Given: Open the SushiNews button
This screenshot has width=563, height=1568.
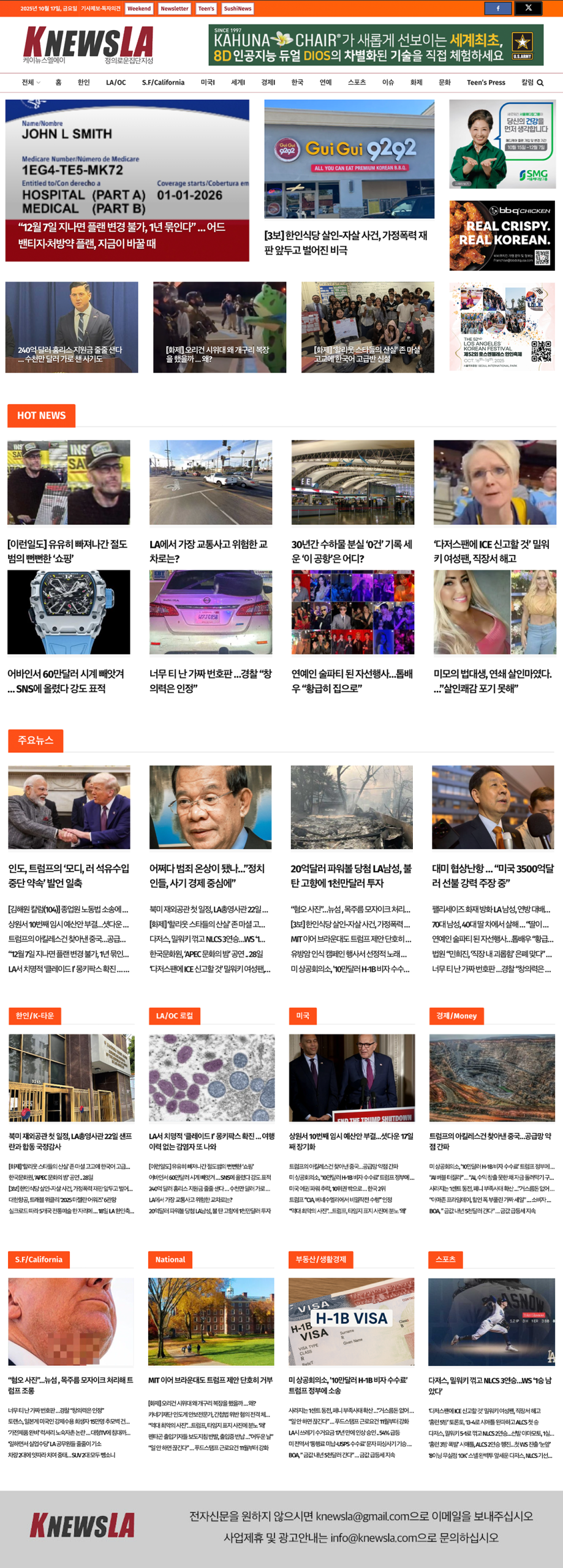Looking at the screenshot, I should pyautogui.click(x=237, y=9).
